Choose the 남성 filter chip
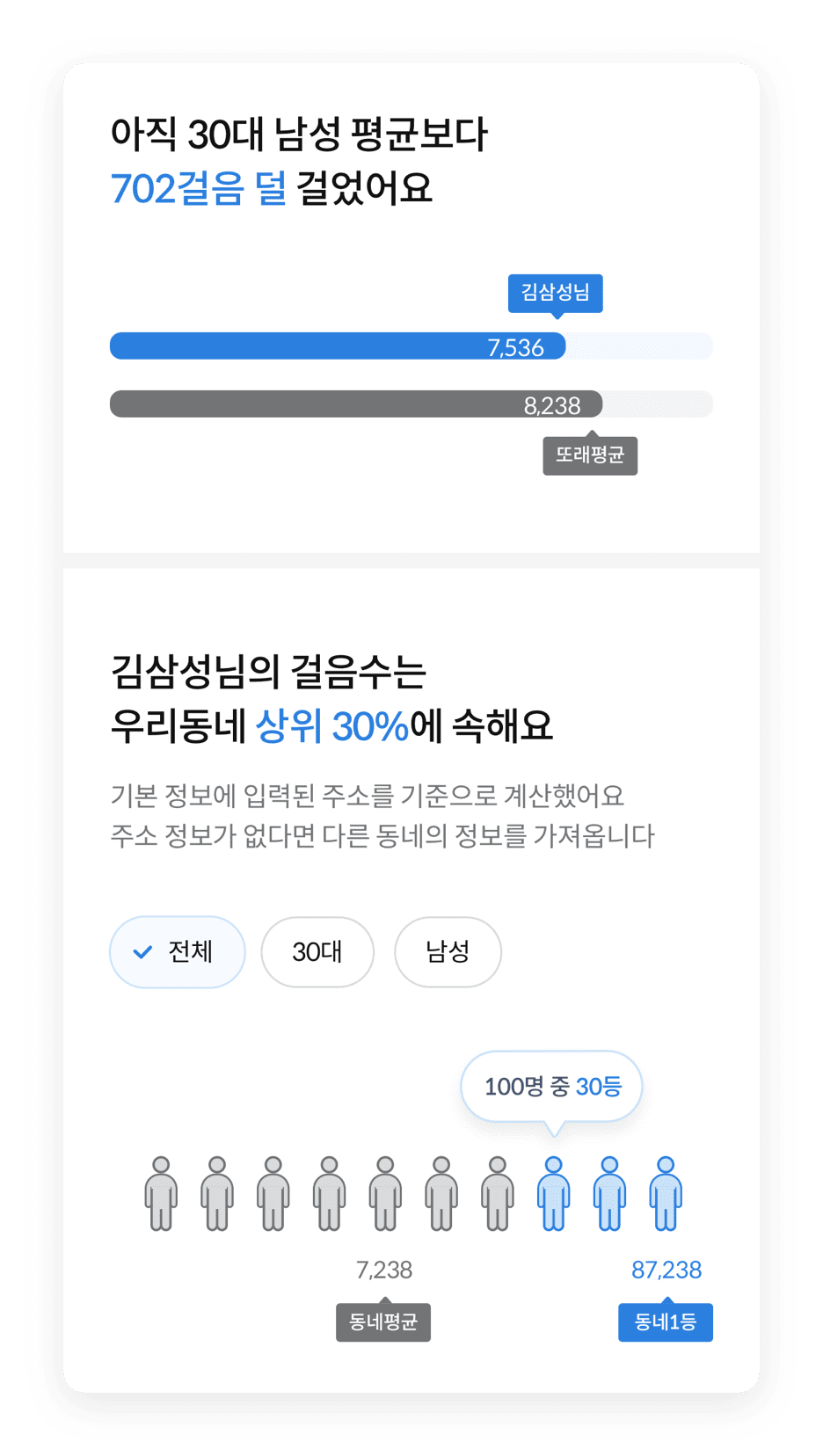This screenshot has width=823, height=1456. tap(448, 951)
